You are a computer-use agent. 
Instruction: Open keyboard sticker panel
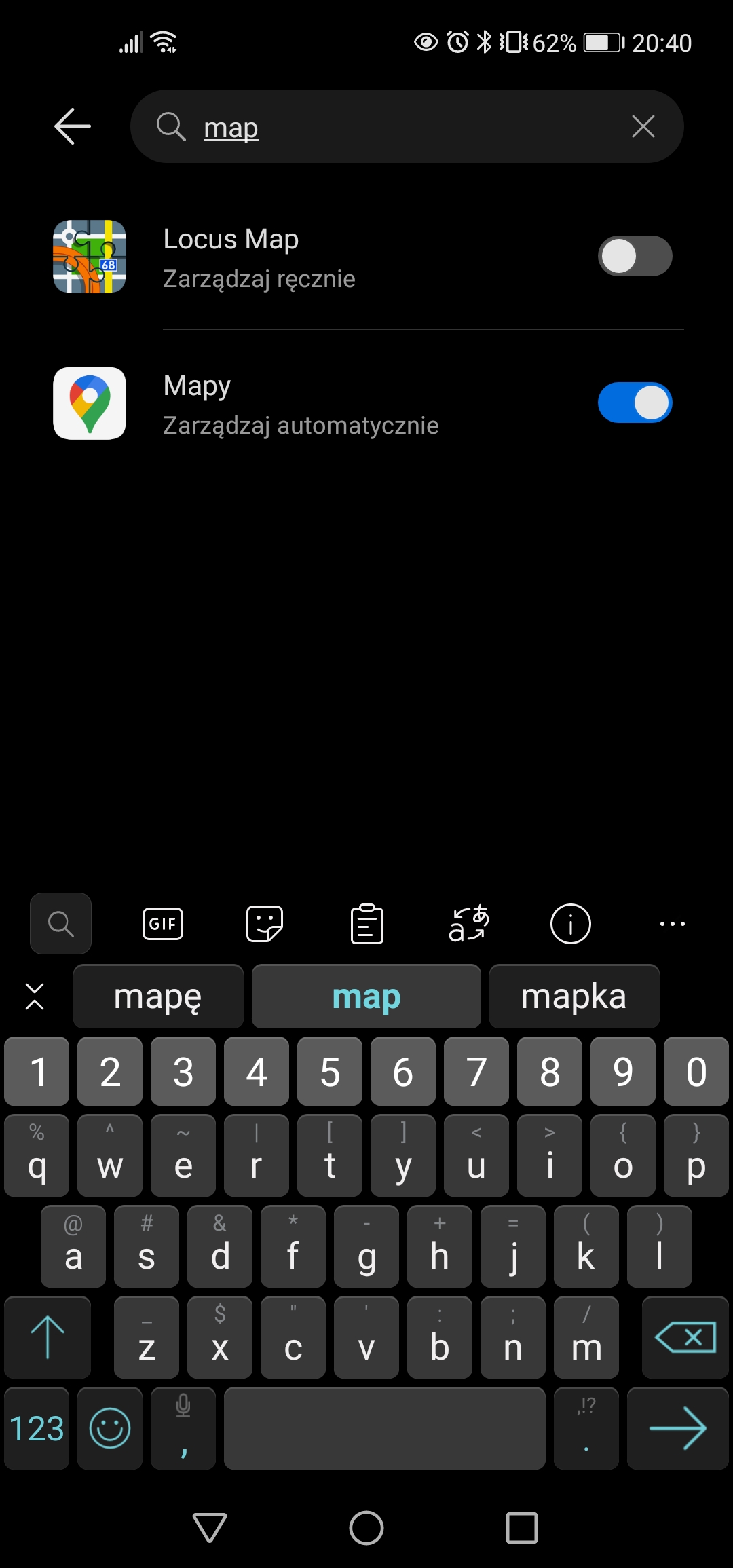click(x=264, y=924)
